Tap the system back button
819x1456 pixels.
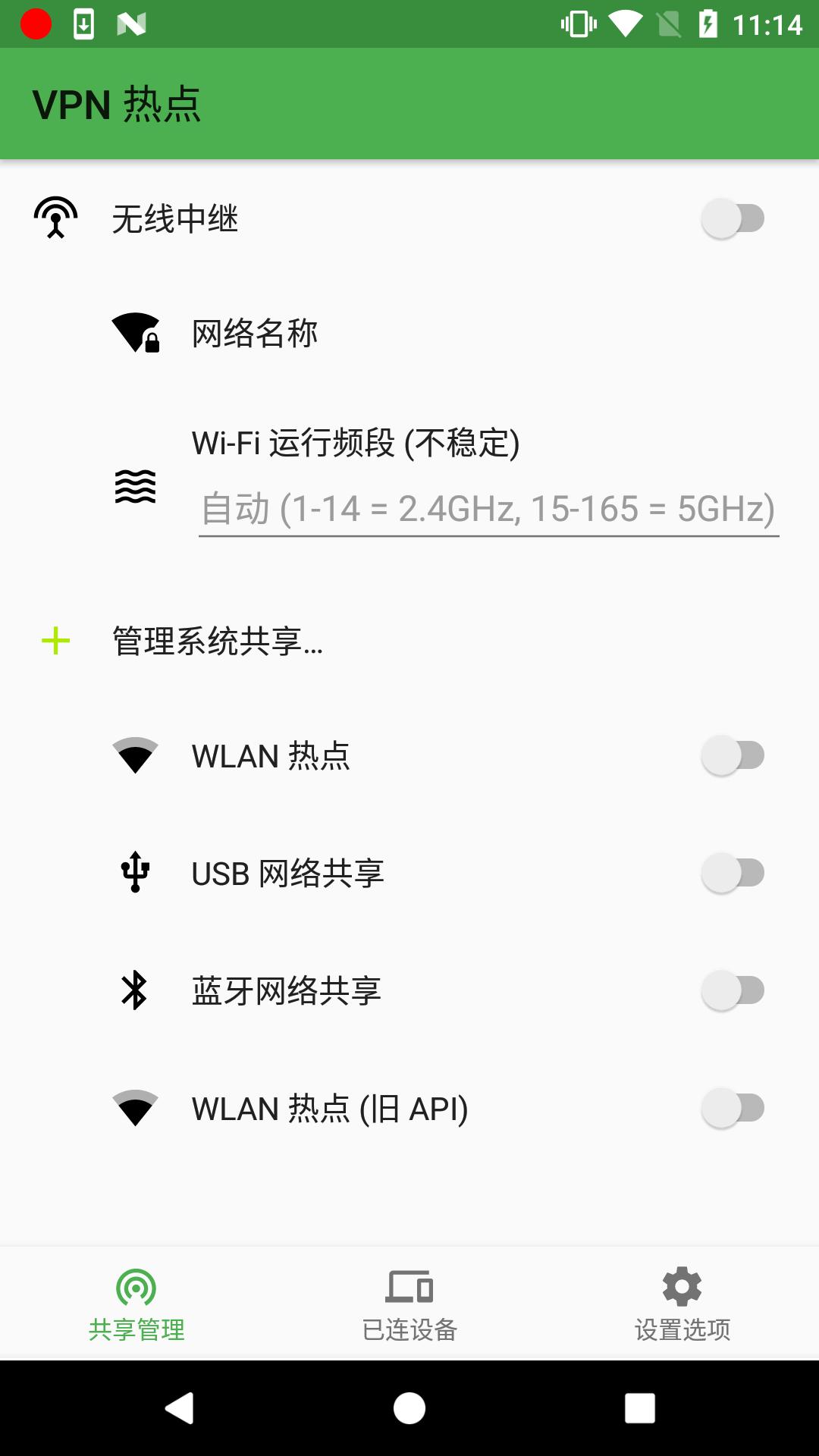pyautogui.click(x=180, y=1408)
